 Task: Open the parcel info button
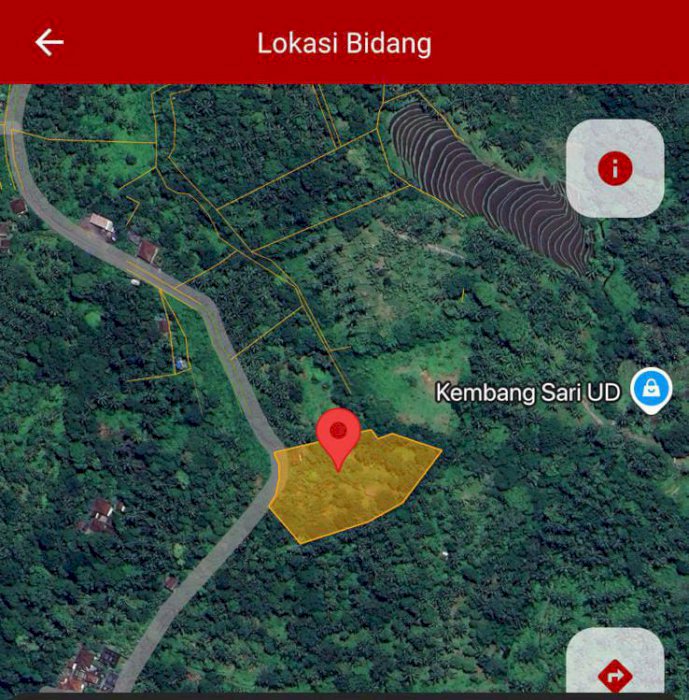[x=615, y=168]
